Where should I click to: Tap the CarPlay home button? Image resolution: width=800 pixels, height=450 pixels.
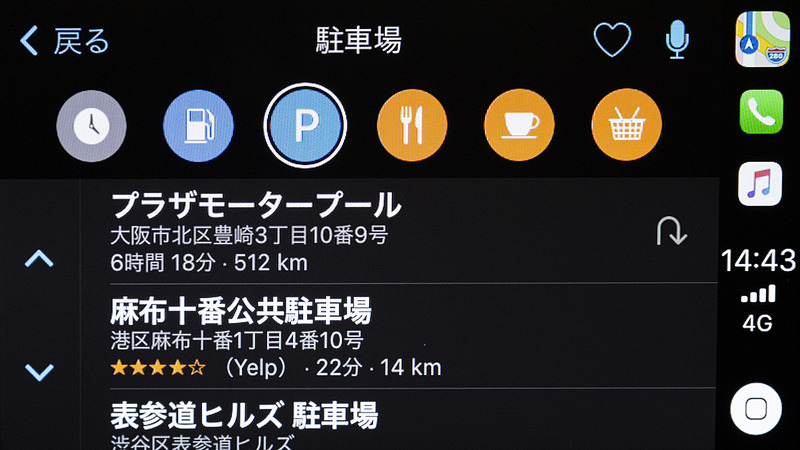[x=757, y=409]
